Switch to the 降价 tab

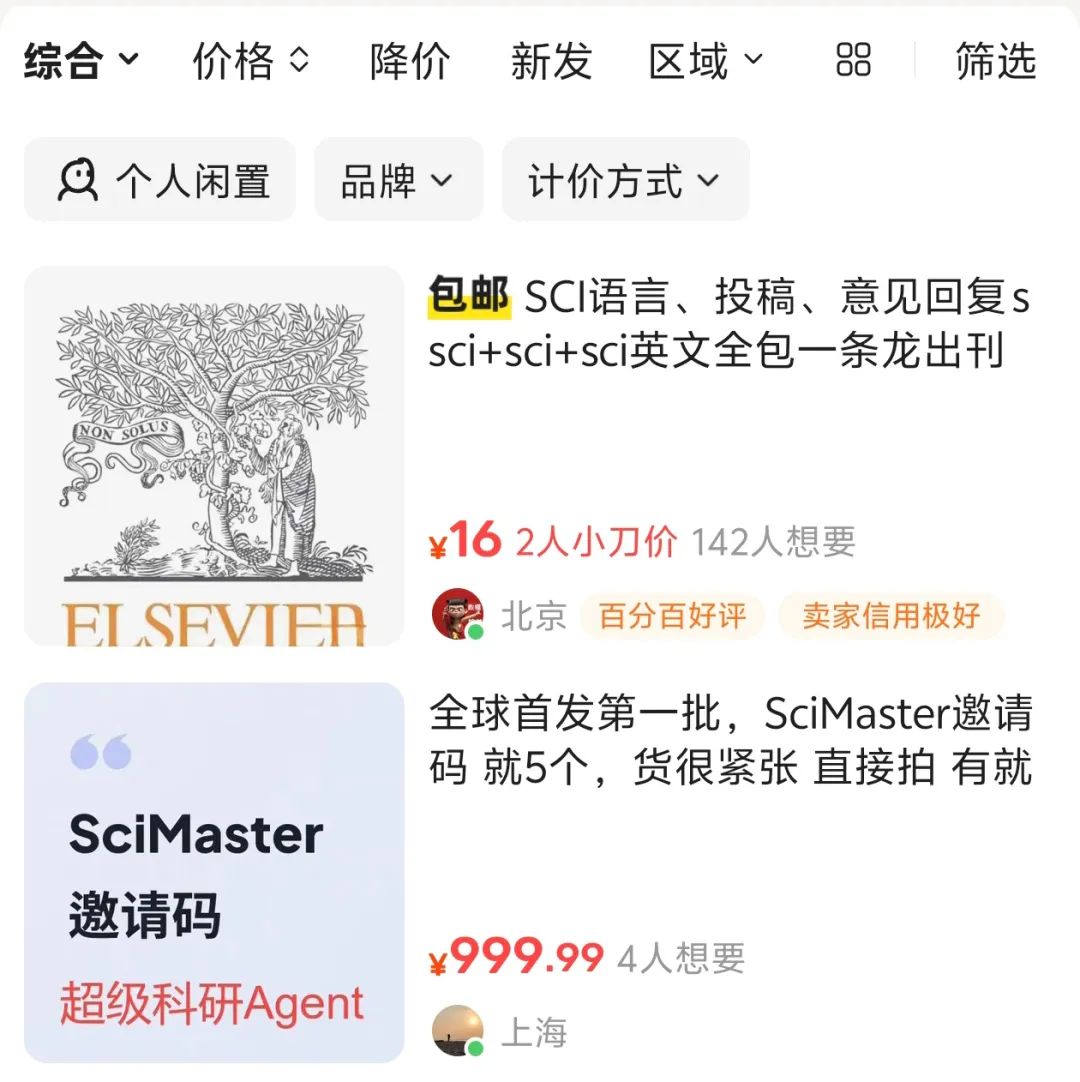[x=410, y=62]
